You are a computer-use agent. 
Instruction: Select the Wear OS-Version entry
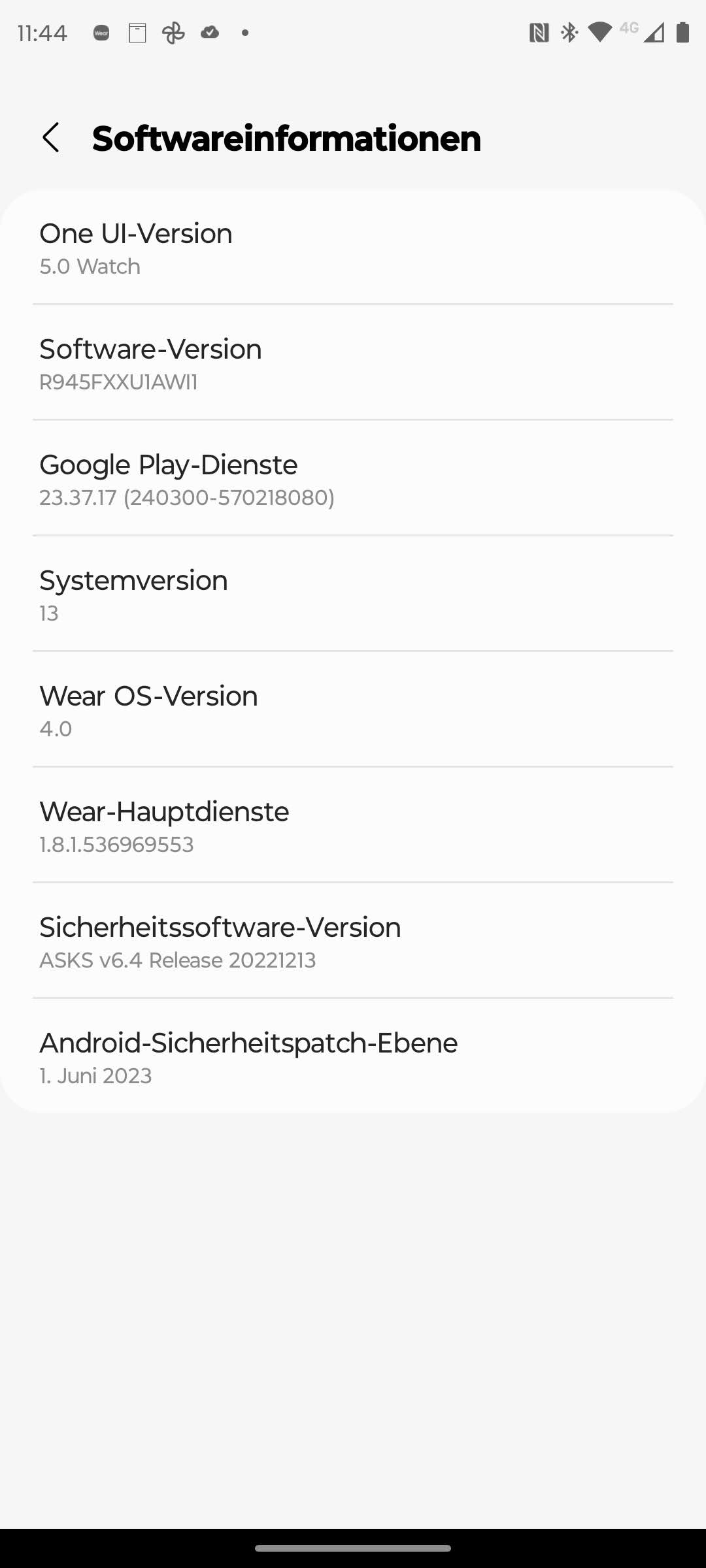point(353,710)
